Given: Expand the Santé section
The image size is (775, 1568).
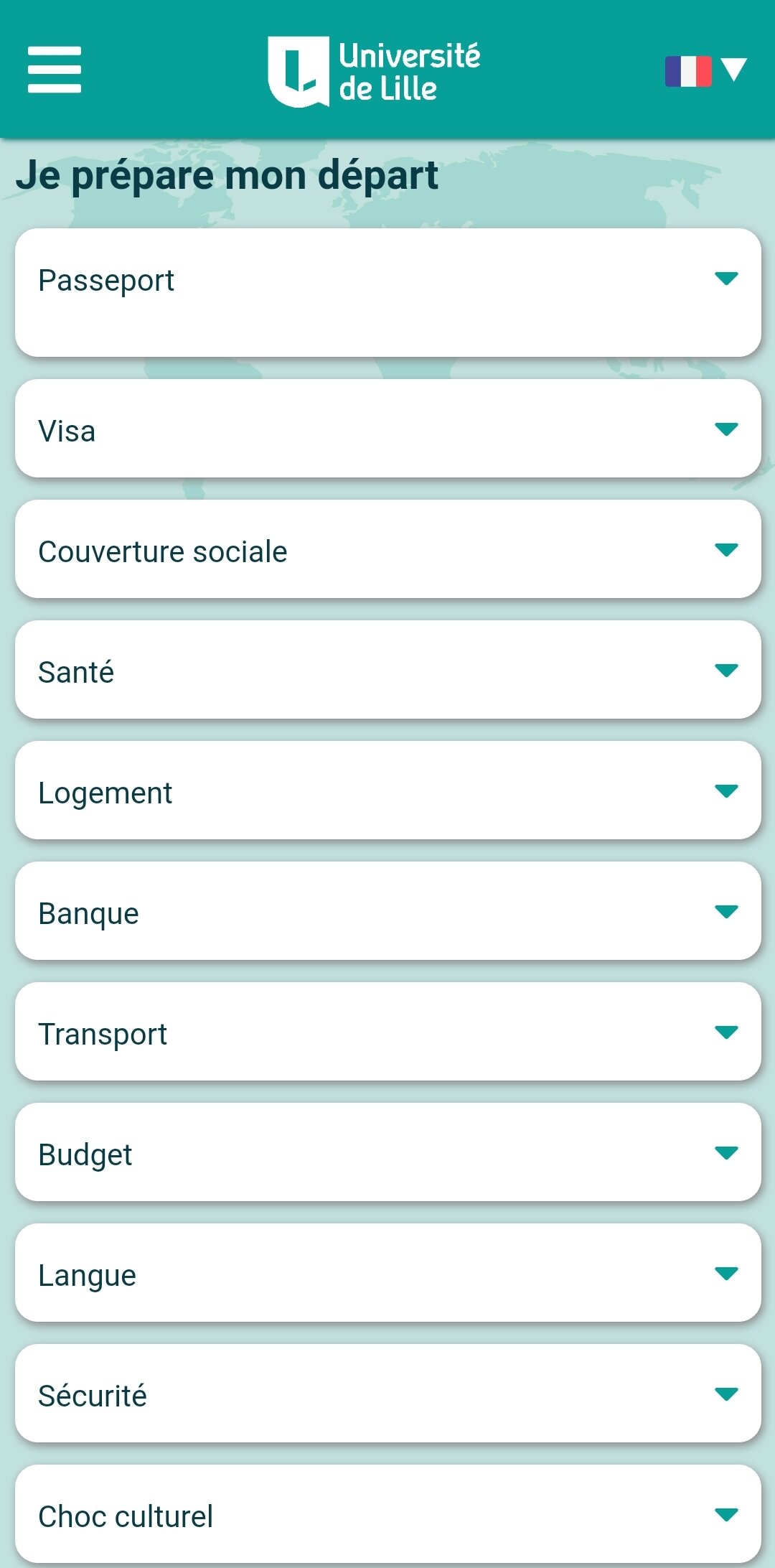Looking at the screenshot, I should 387,670.
